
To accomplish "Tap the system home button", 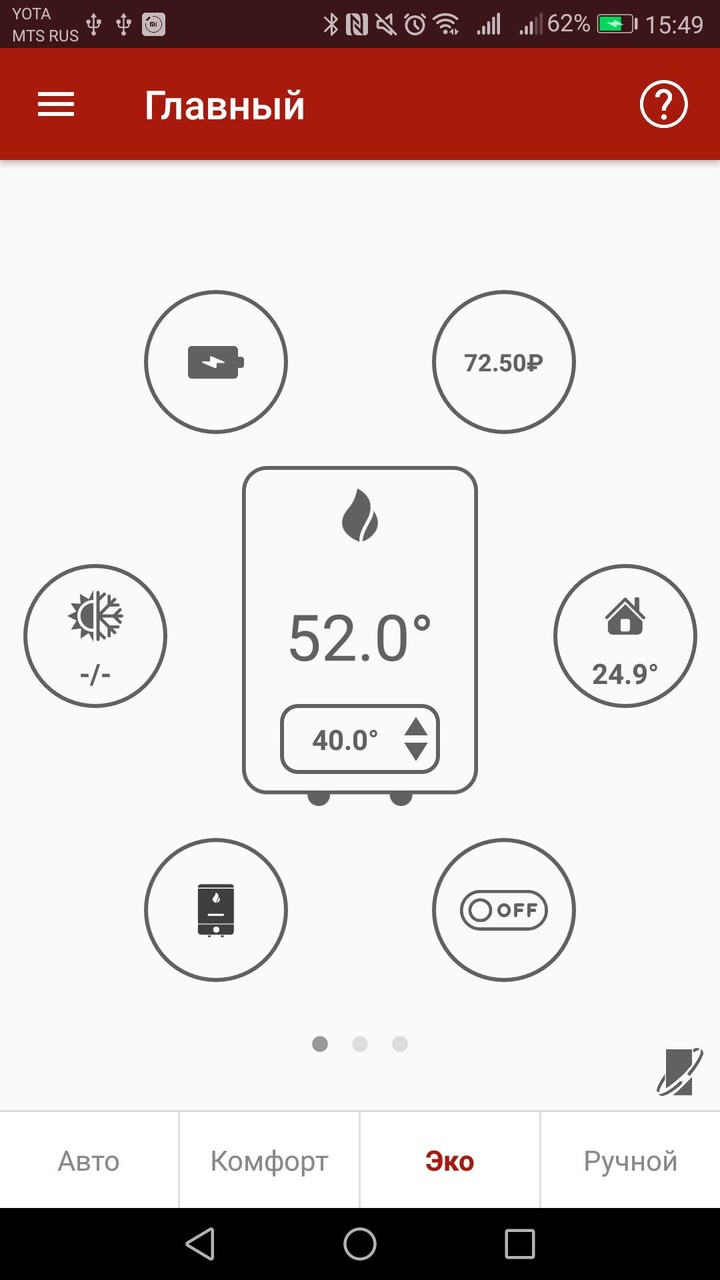I will coord(360,1244).
